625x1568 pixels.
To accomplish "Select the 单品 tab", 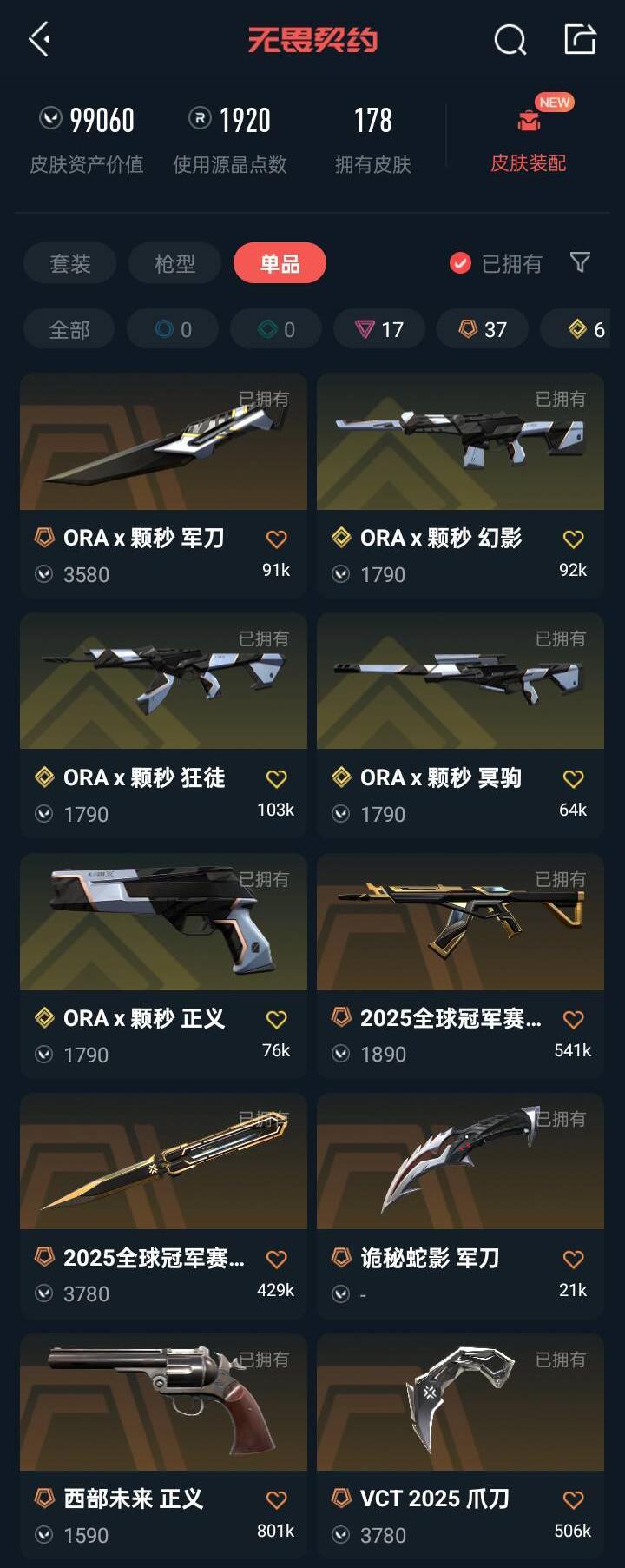I will [280, 263].
